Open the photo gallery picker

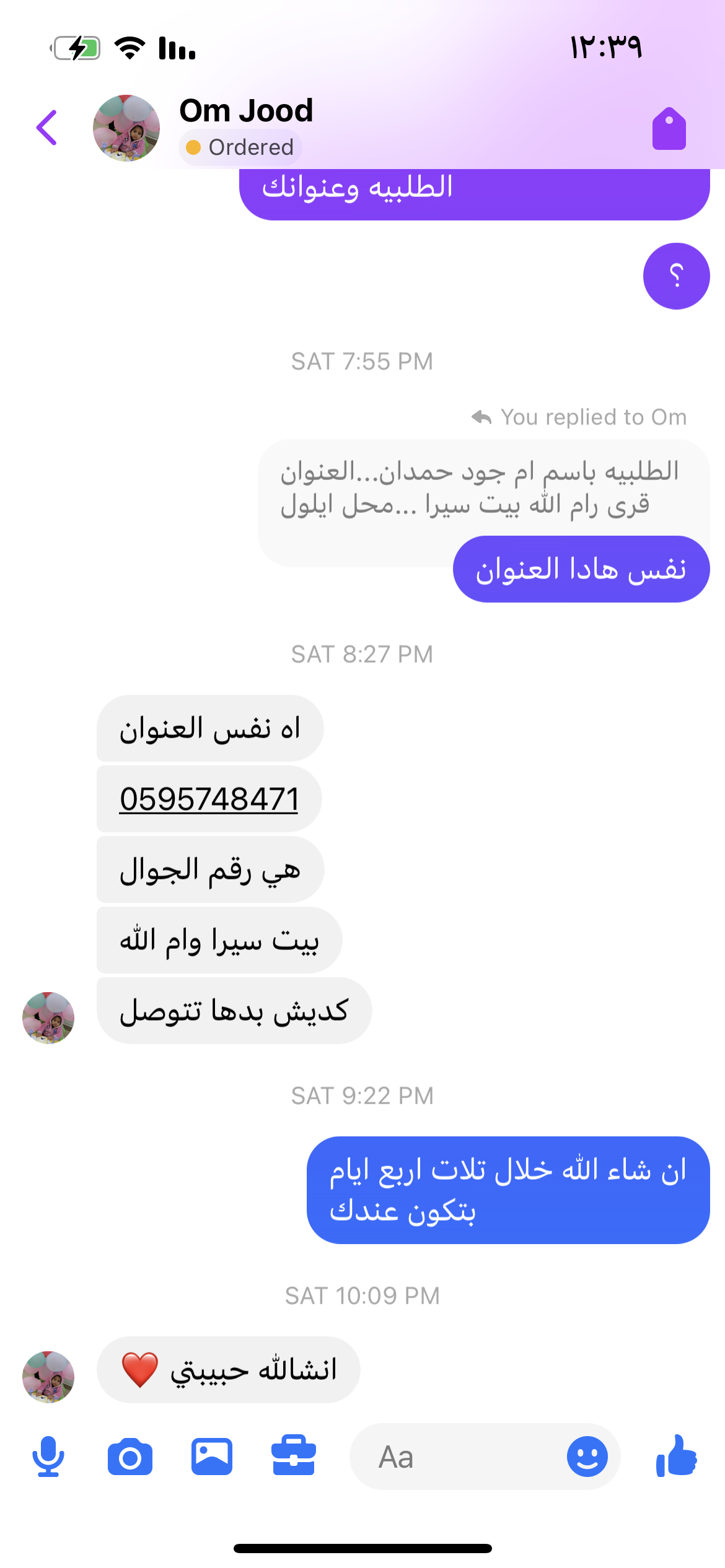click(x=212, y=1457)
